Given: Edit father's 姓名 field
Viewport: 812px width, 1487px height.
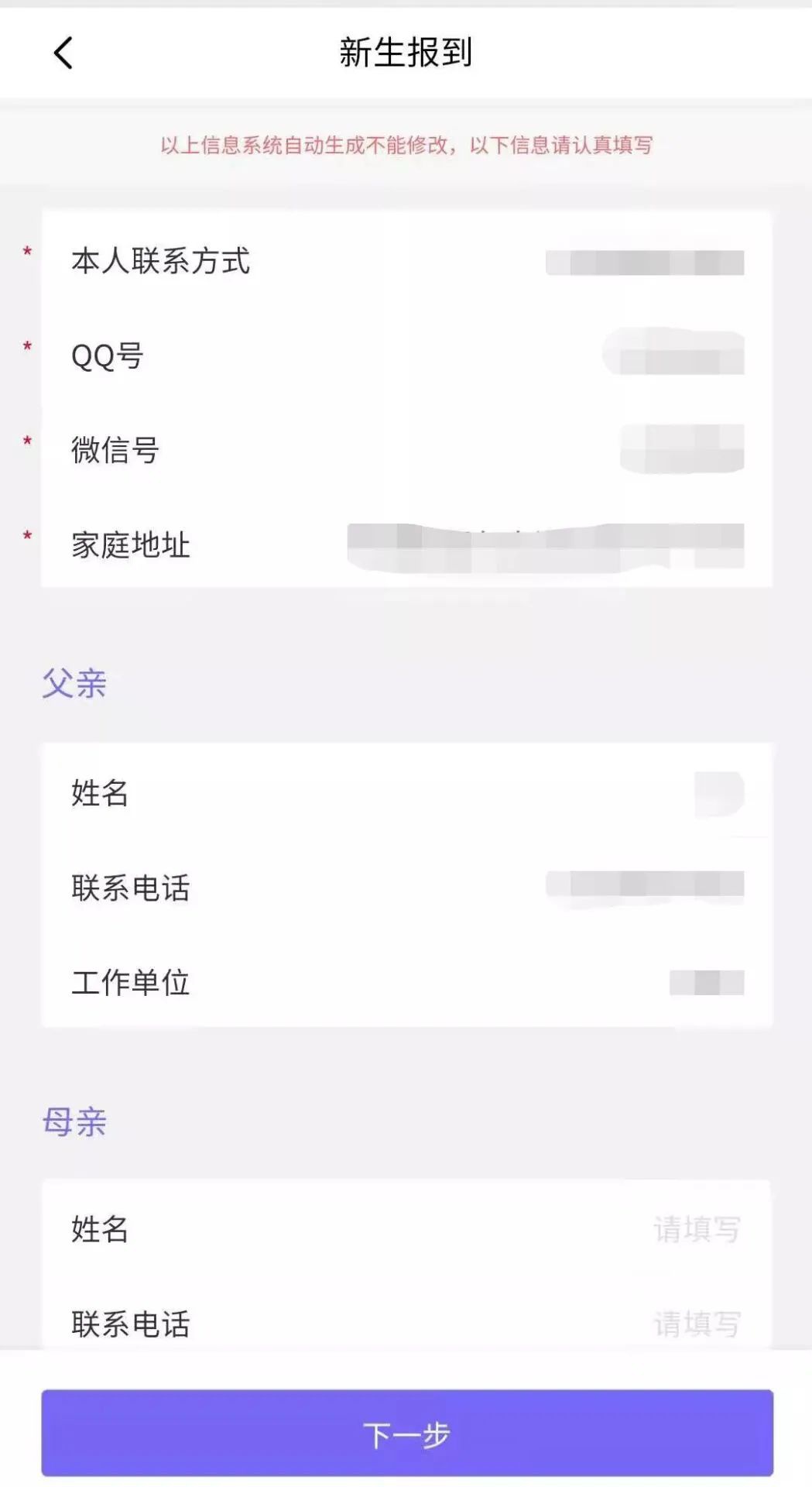Looking at the screenshot, I should pos(718,794).
